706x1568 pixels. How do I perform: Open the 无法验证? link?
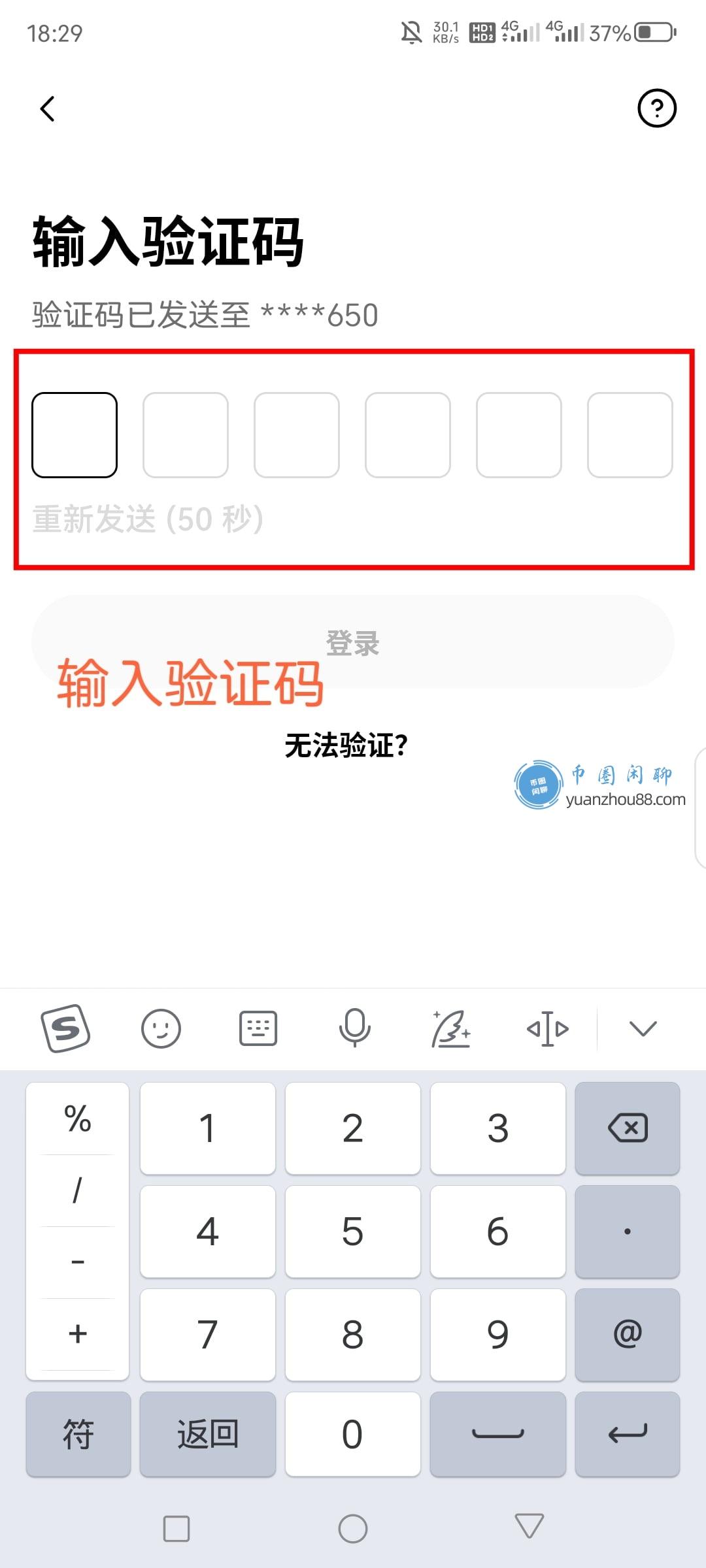point(346,745)
